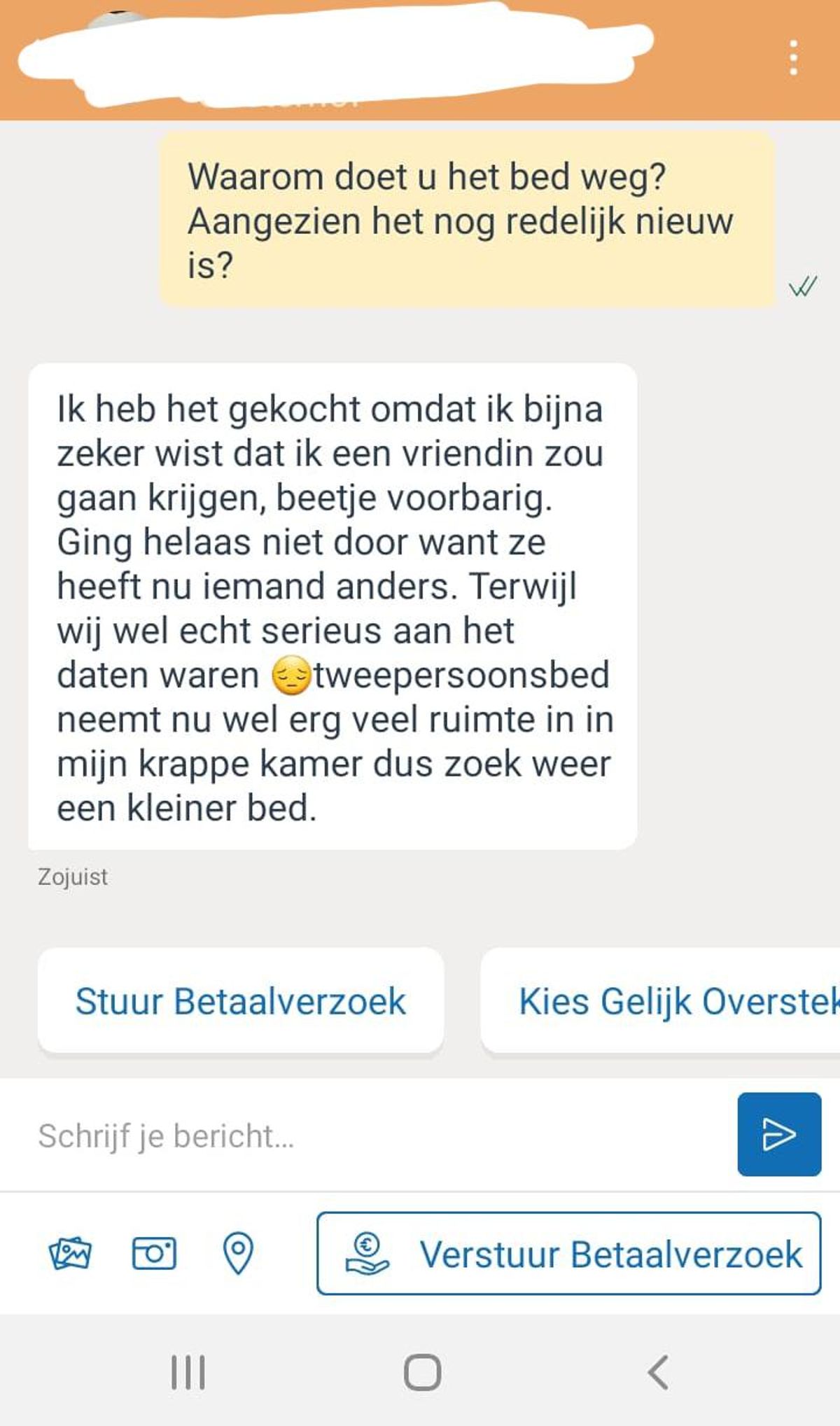The width and height of the screenshot is (840, 1426).
Task: Attach a photo from the gallery
Action: coord(70,1253)
